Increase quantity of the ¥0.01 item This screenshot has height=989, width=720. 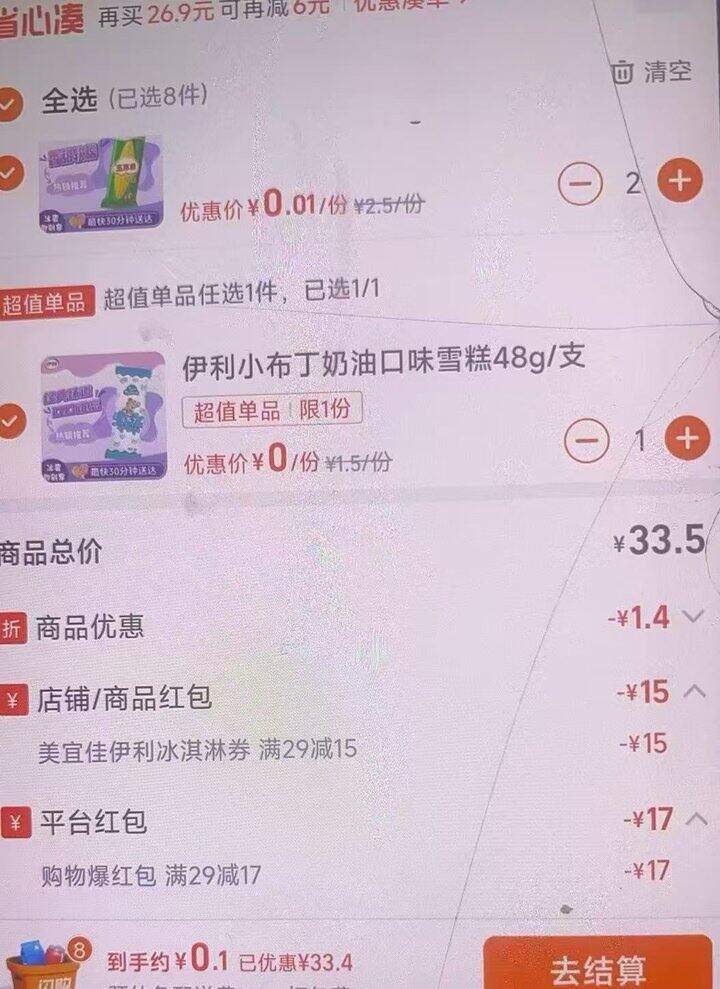pyautogui.click(x=680, y=180)
